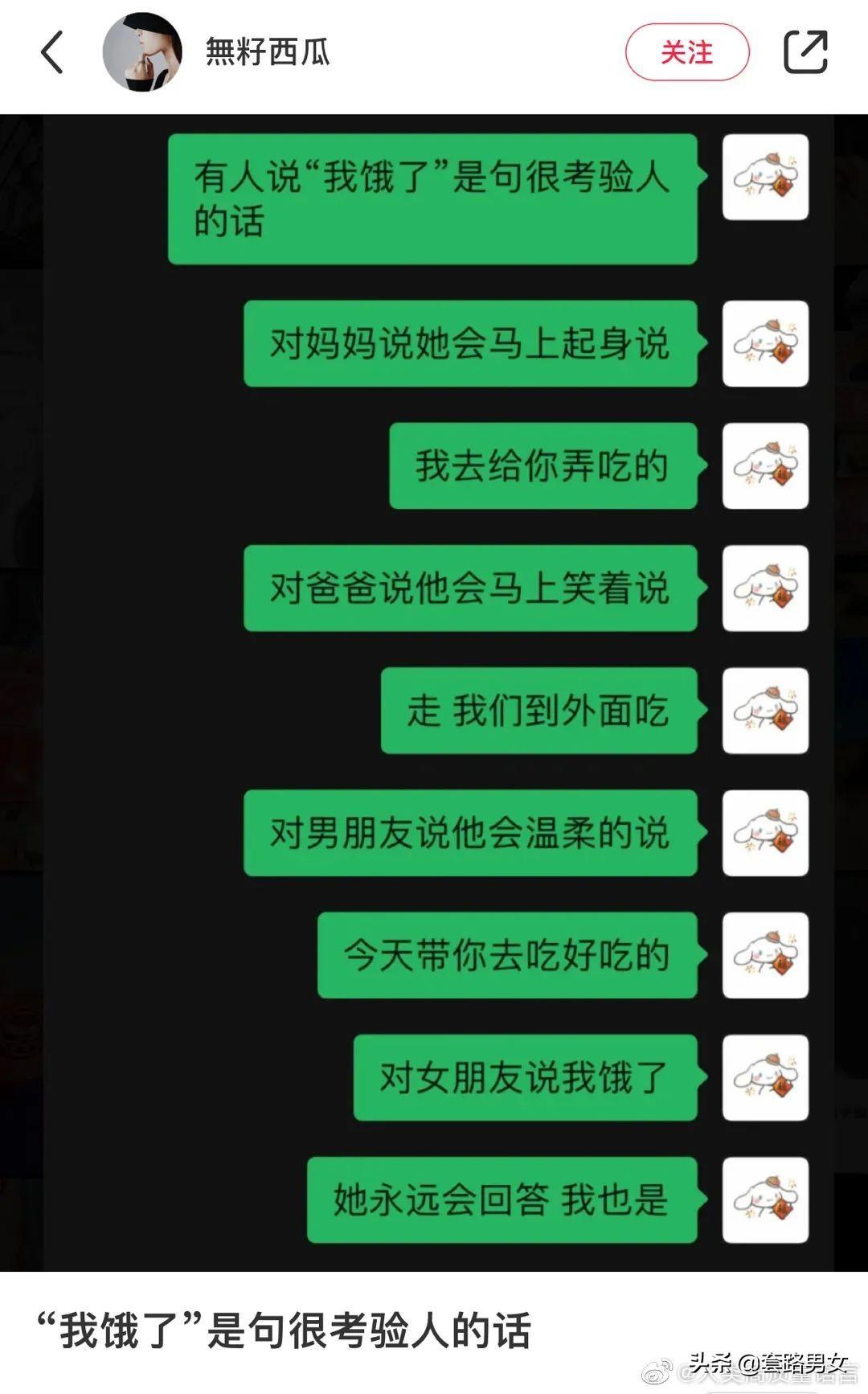Viewport: 868px width, 1394px height.
Task: Open 無籽西瓜's profile by name
Action: (x=268, y=53)
